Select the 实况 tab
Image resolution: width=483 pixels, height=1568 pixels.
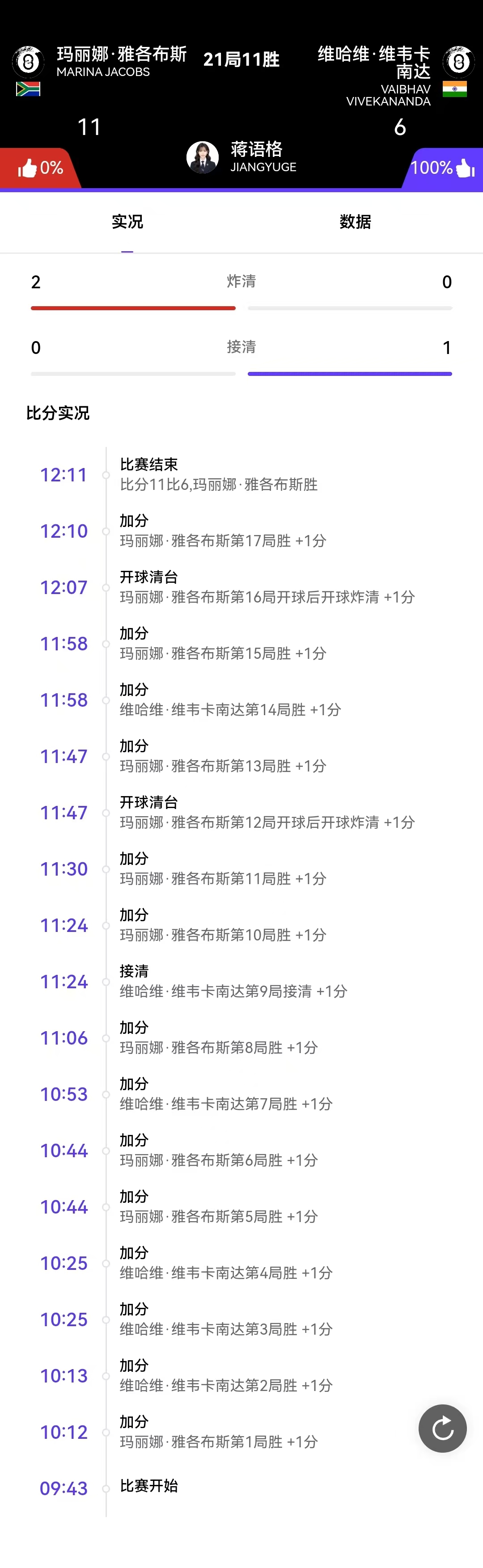coord(127,222)
